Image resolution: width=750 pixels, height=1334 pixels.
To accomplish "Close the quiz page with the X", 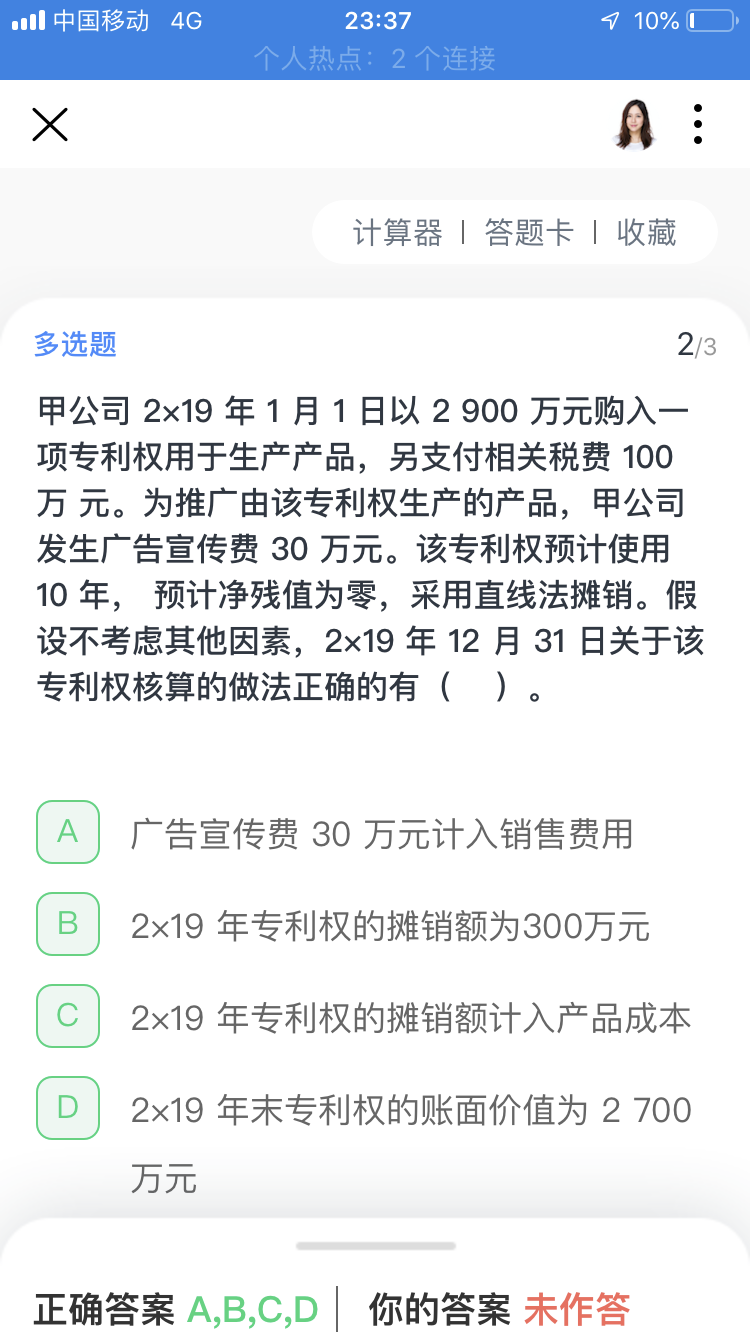I will point(50,125).
